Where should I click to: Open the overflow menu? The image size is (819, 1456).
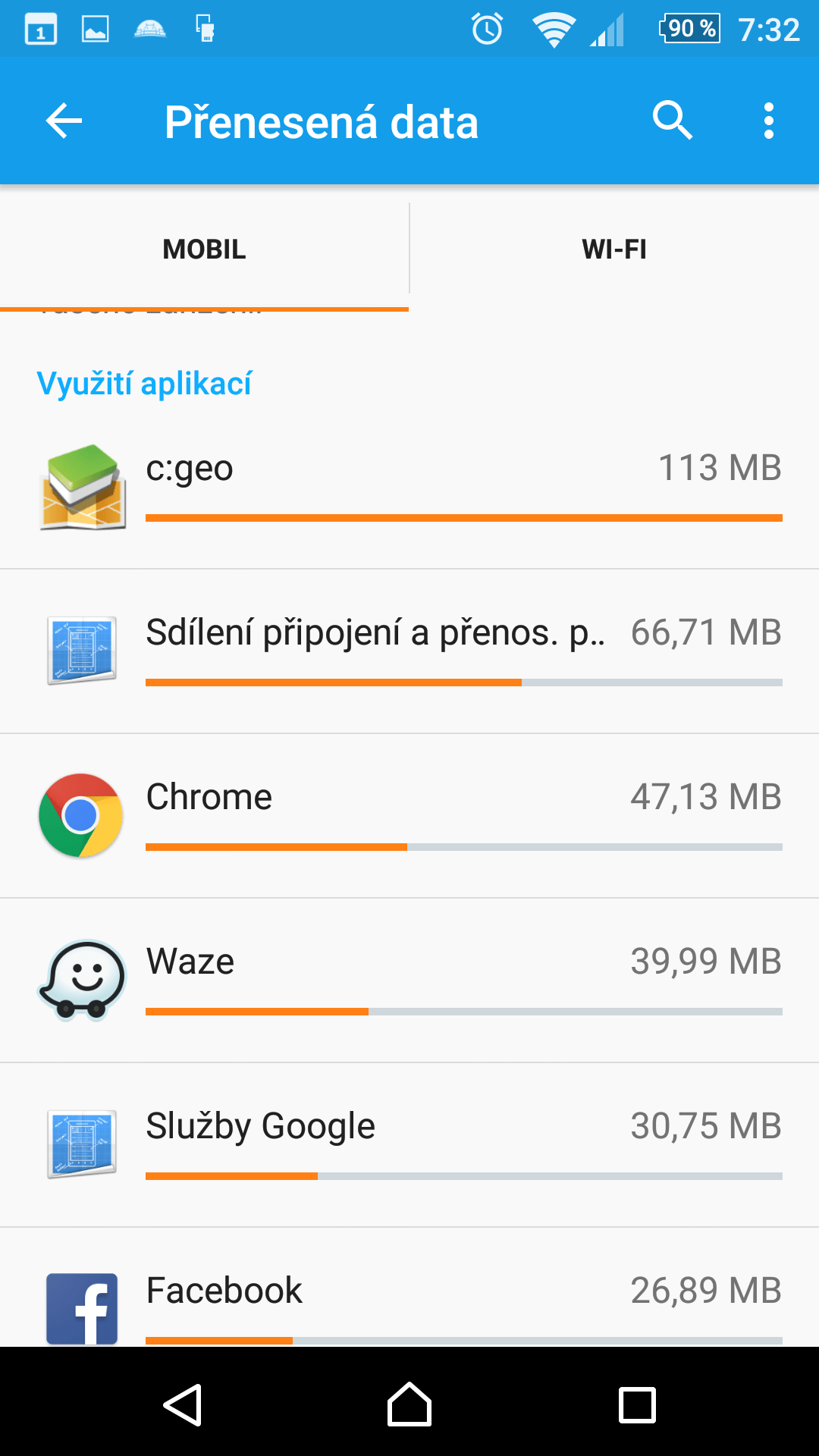coord(769,121)
